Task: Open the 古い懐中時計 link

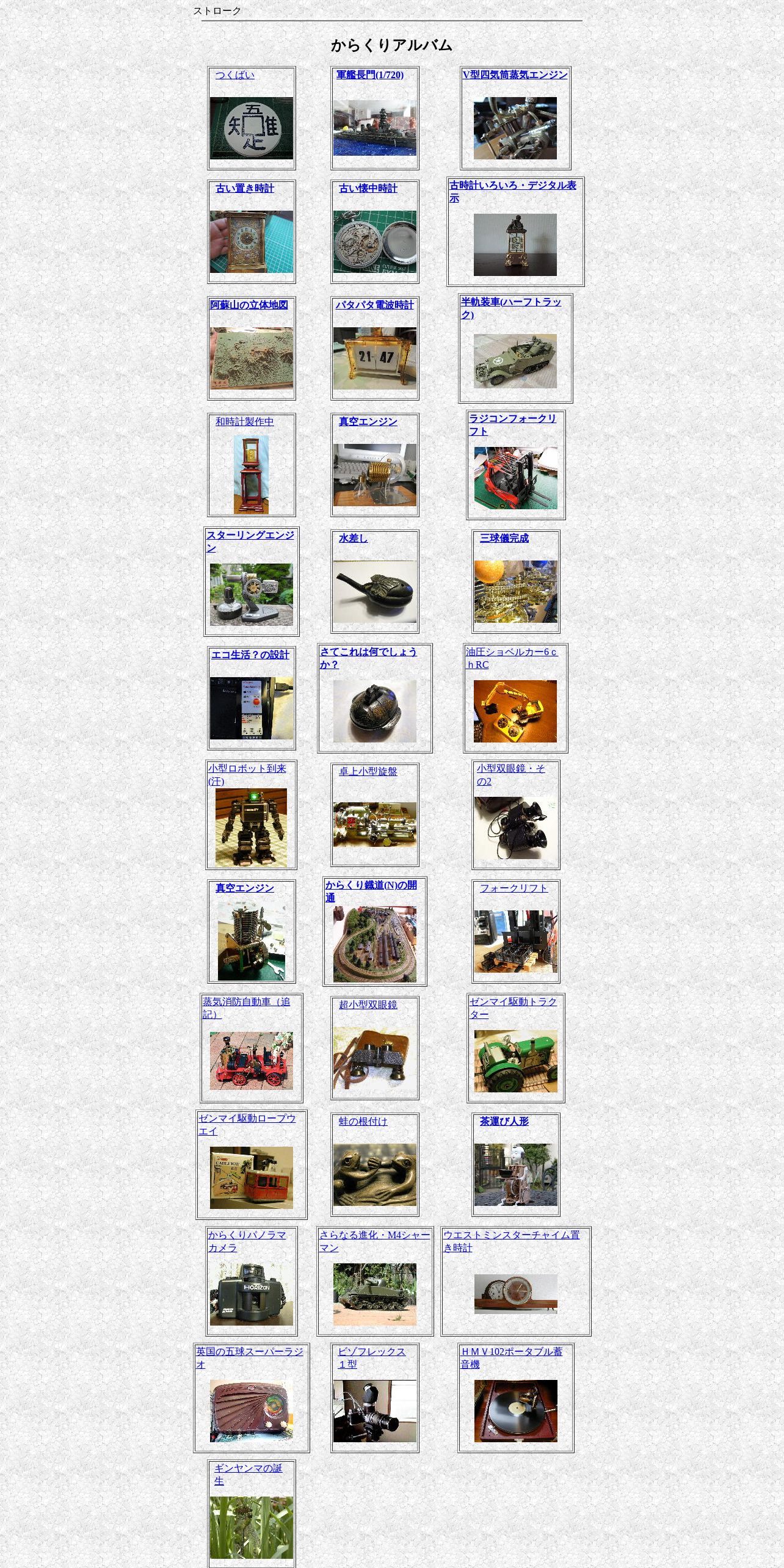Action: [x=368, y=189]
